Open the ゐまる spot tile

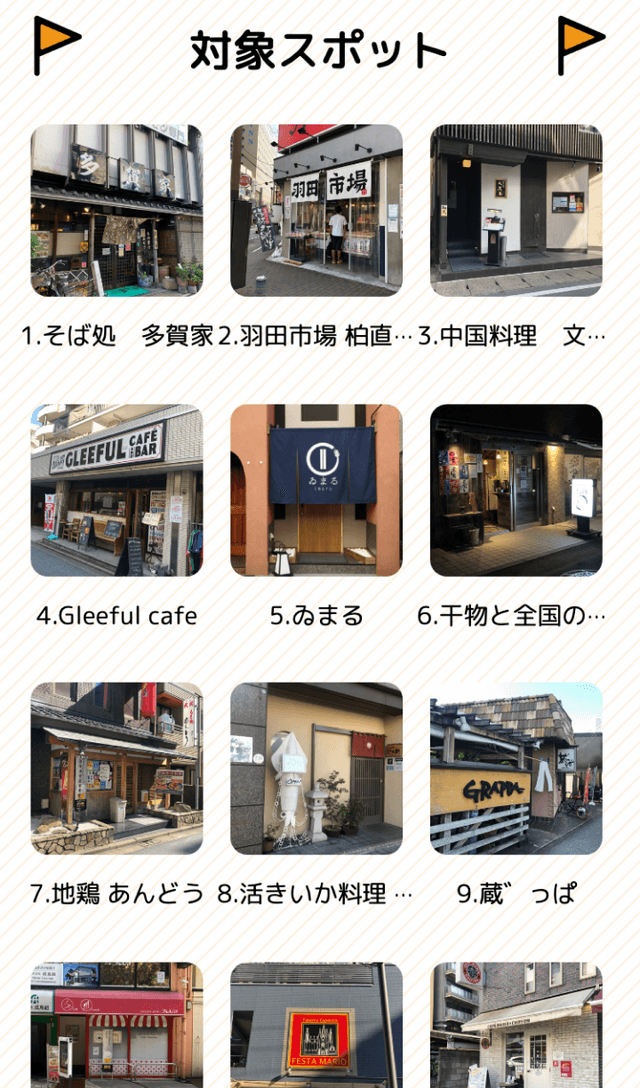point(316,490)
